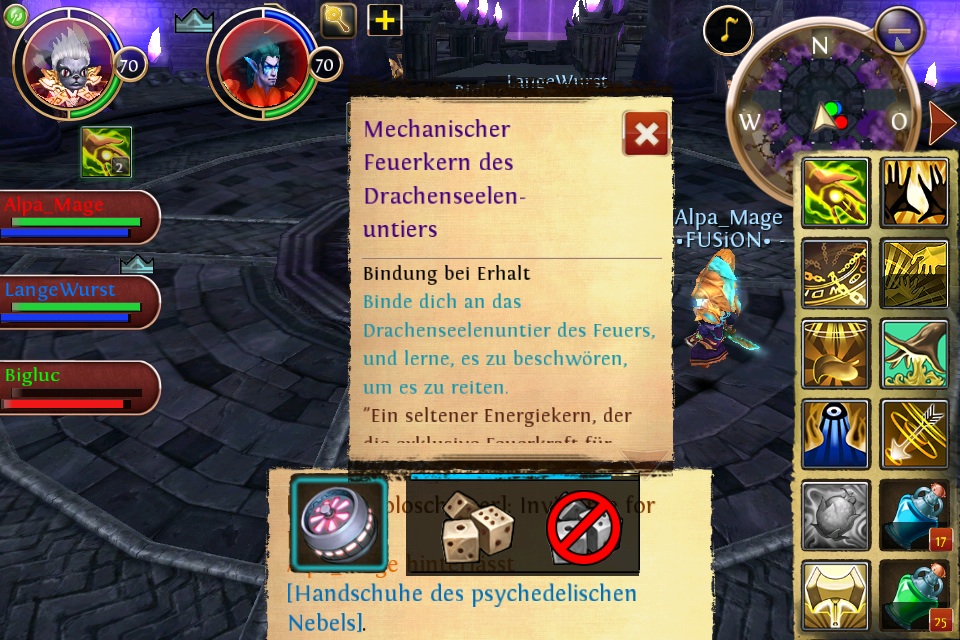Use the blue mana potion with 17 left
Screen dimensions: 960x640
pyautogui.click(x=915, y=516)
